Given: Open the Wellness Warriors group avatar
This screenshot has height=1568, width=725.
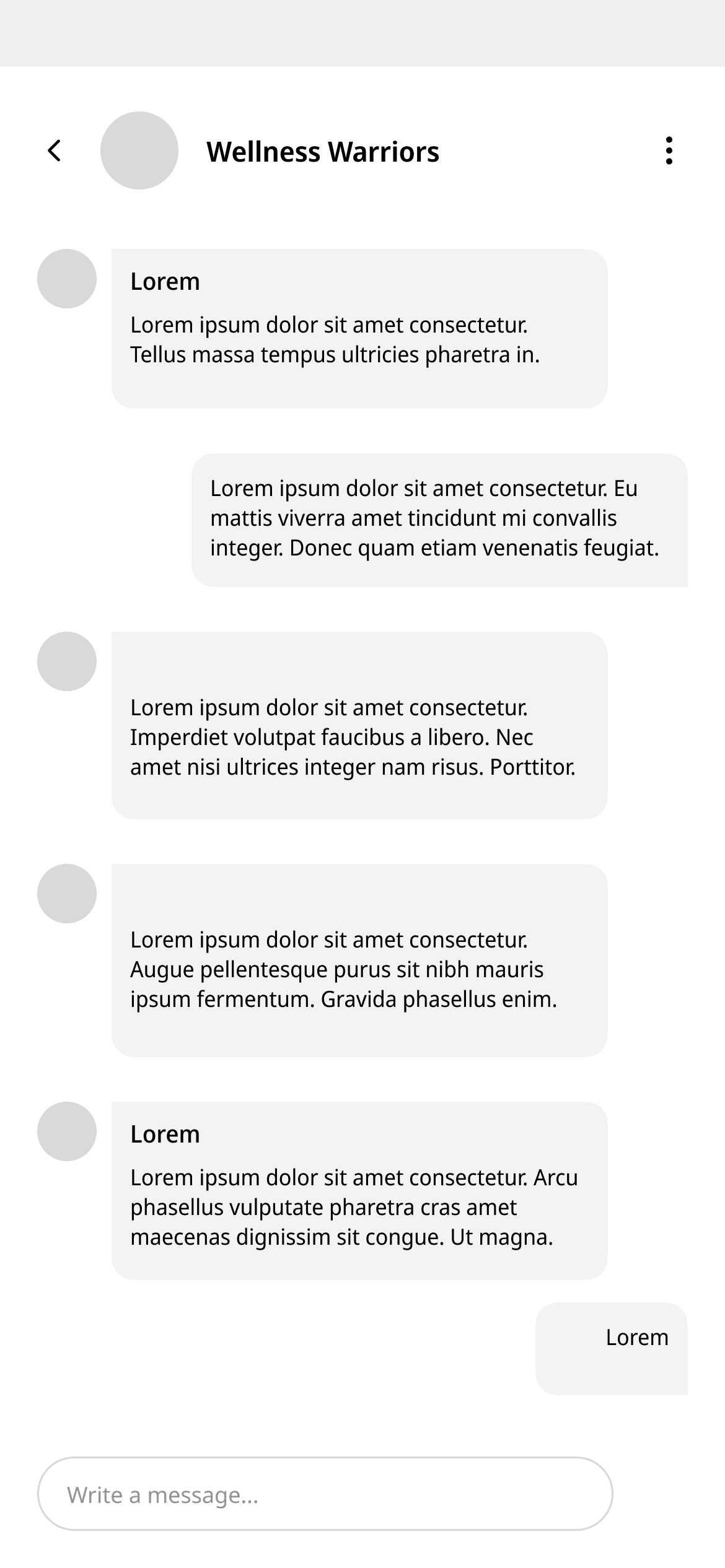Looking at the screenshot, I should (139, 150).
